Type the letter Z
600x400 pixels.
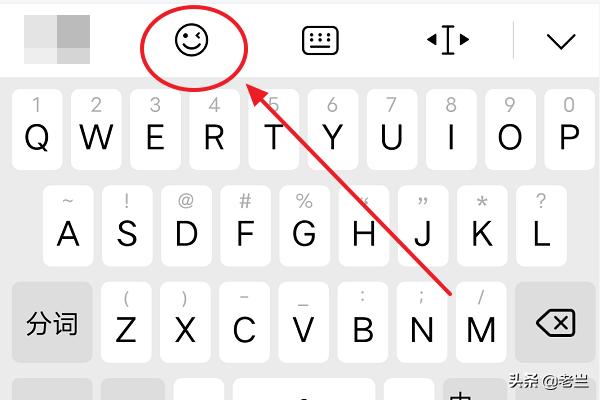click(126, 323)
